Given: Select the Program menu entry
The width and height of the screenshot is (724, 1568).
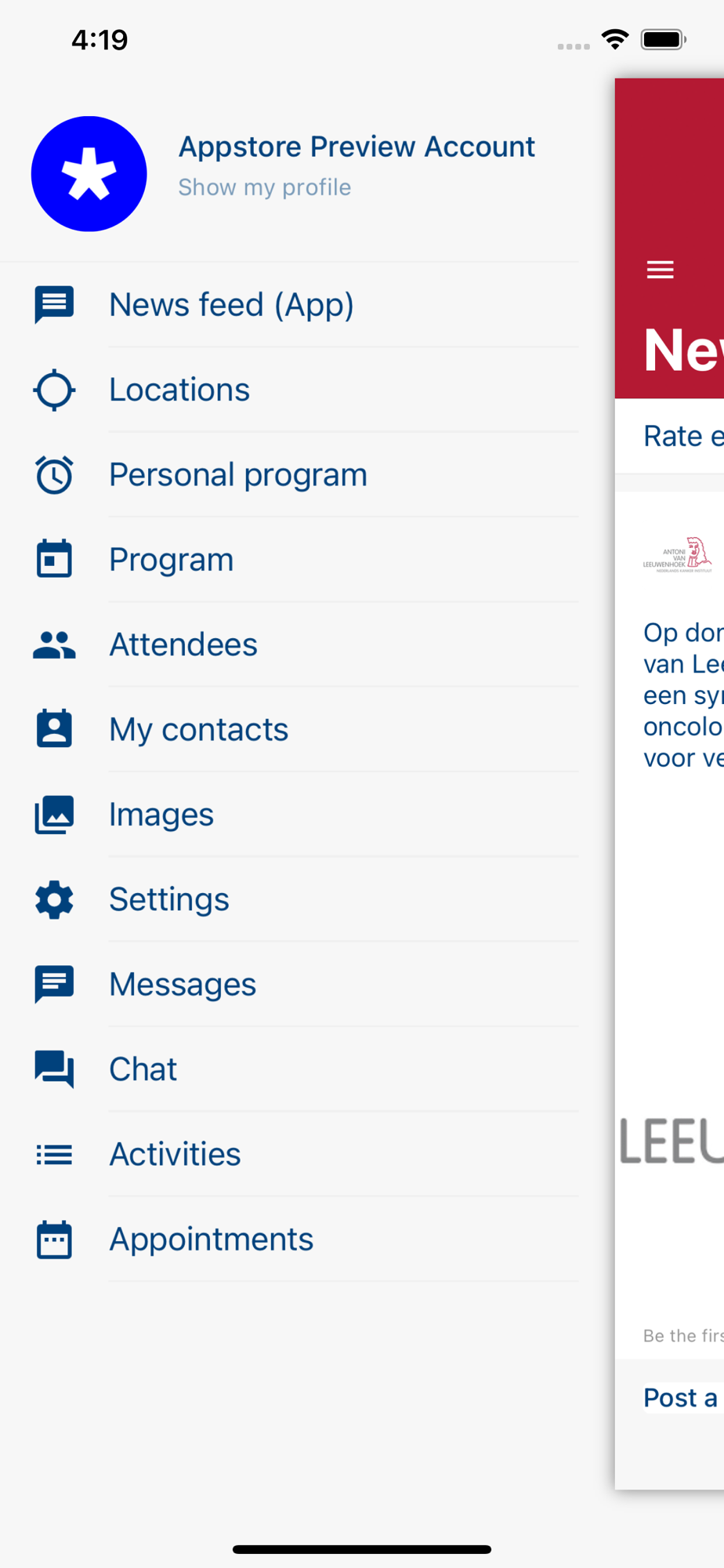Looking at the screenshot, I should pyautogui.click(x=290, y=560).
